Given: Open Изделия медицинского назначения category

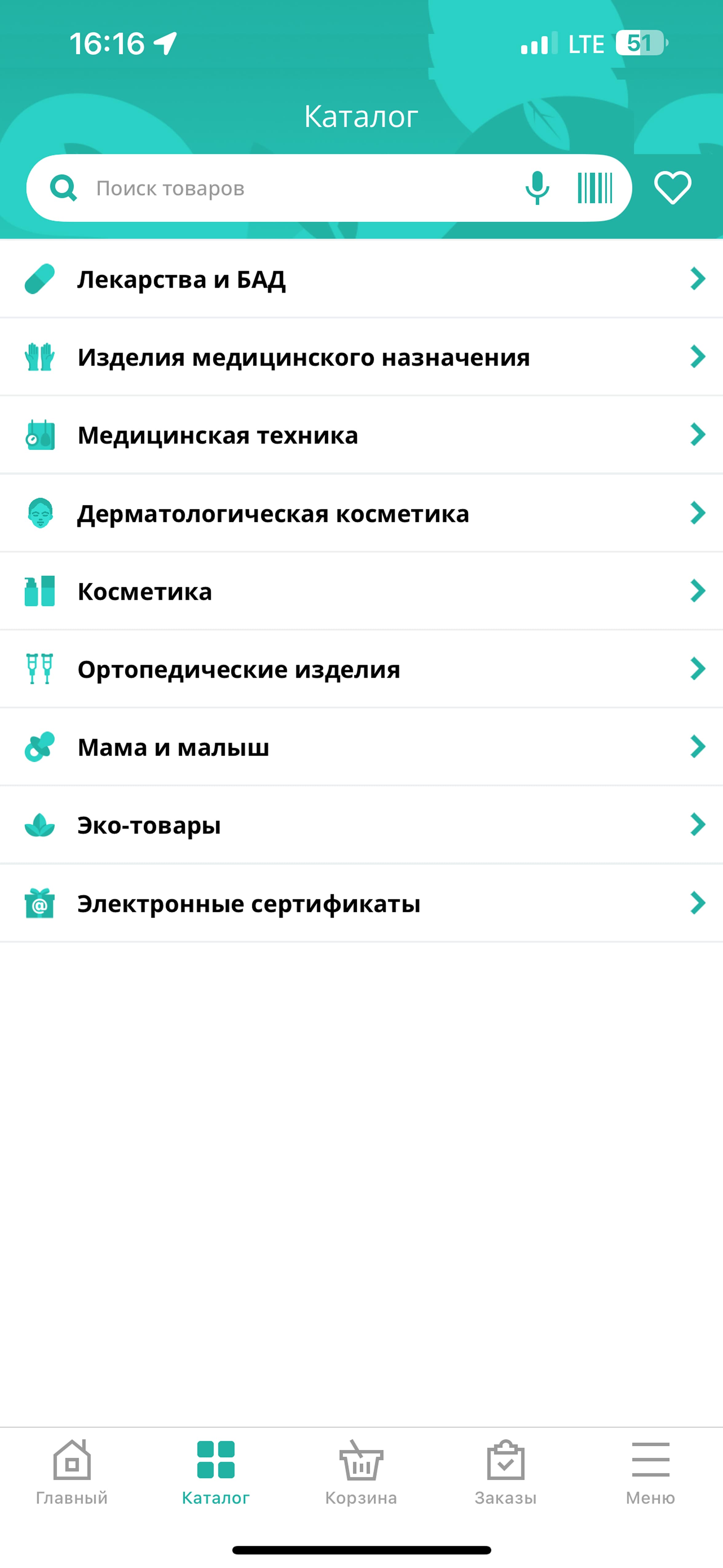Looking at the screenshot, I should pos(361,357).
